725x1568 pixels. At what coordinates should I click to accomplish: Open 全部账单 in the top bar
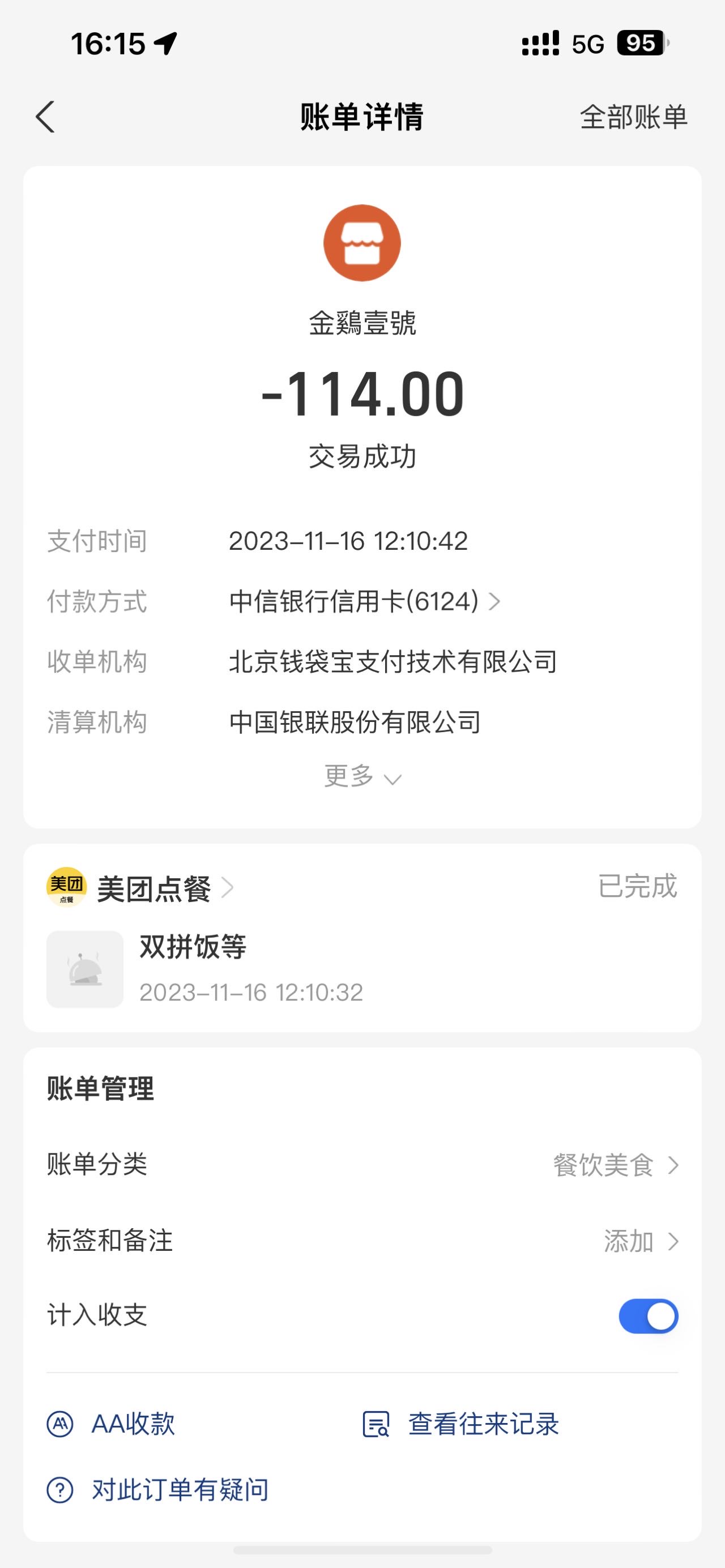[634, 116]
